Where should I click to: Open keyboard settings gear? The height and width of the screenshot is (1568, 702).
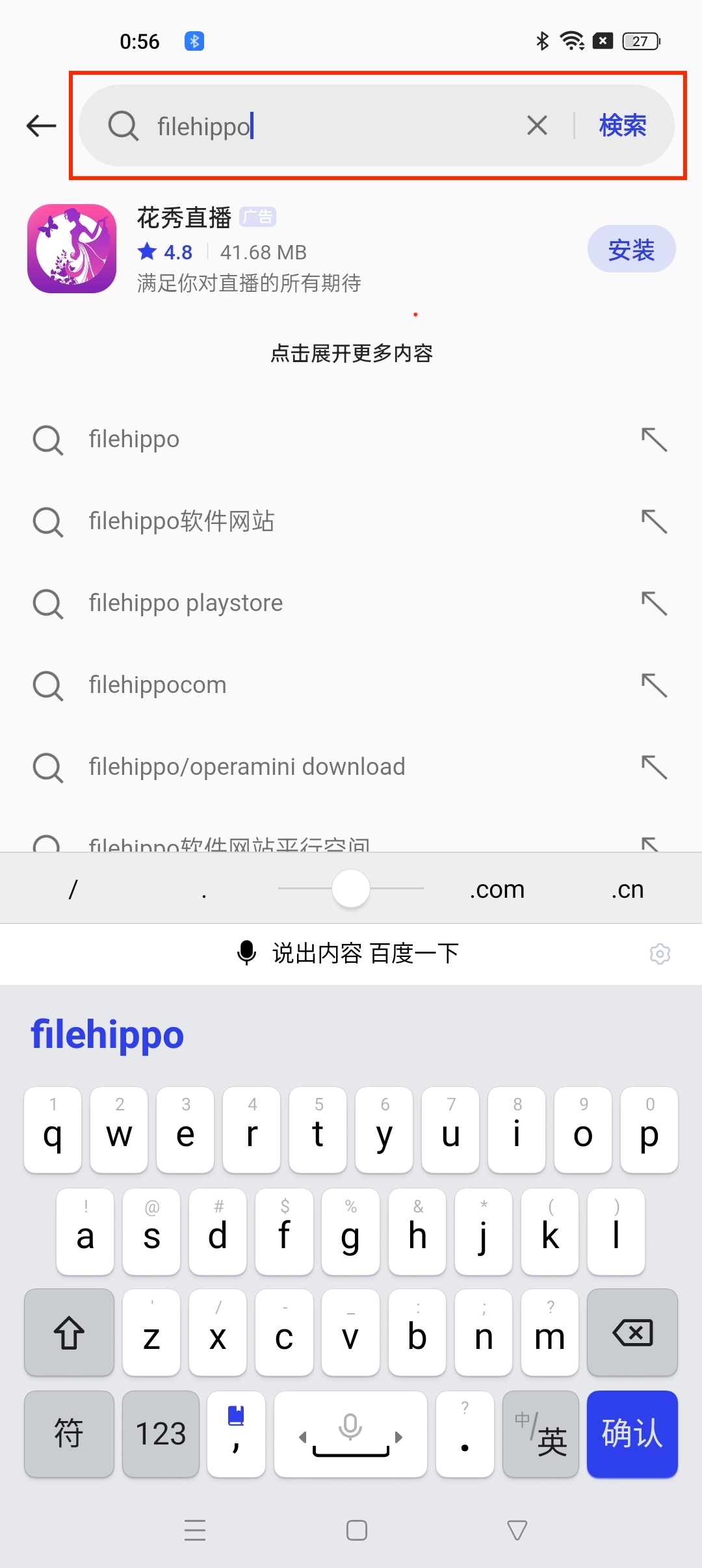coord(660,954)
